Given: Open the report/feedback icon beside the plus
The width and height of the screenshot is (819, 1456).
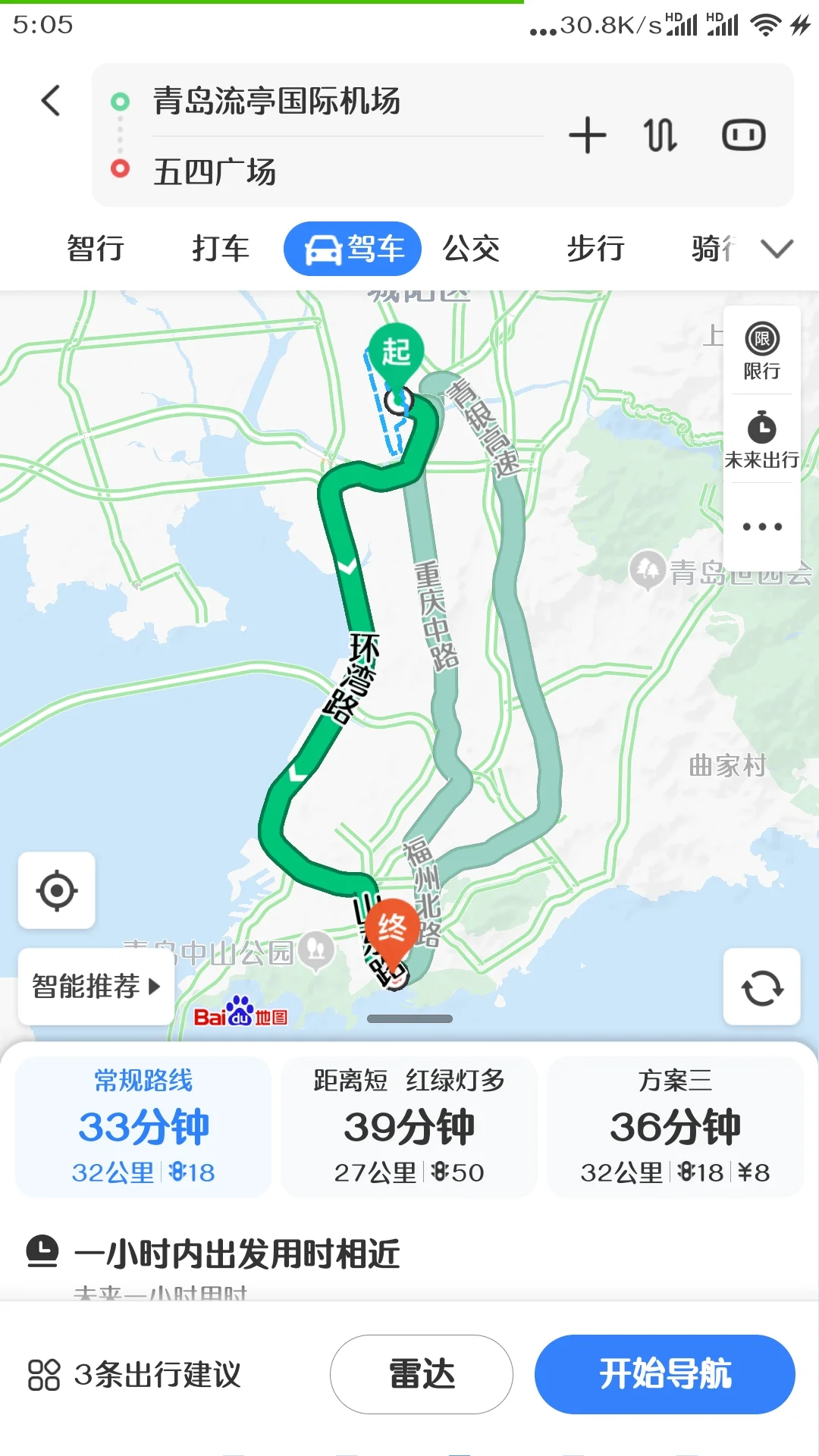Looking at the screenshot, I should click(745, 135).
